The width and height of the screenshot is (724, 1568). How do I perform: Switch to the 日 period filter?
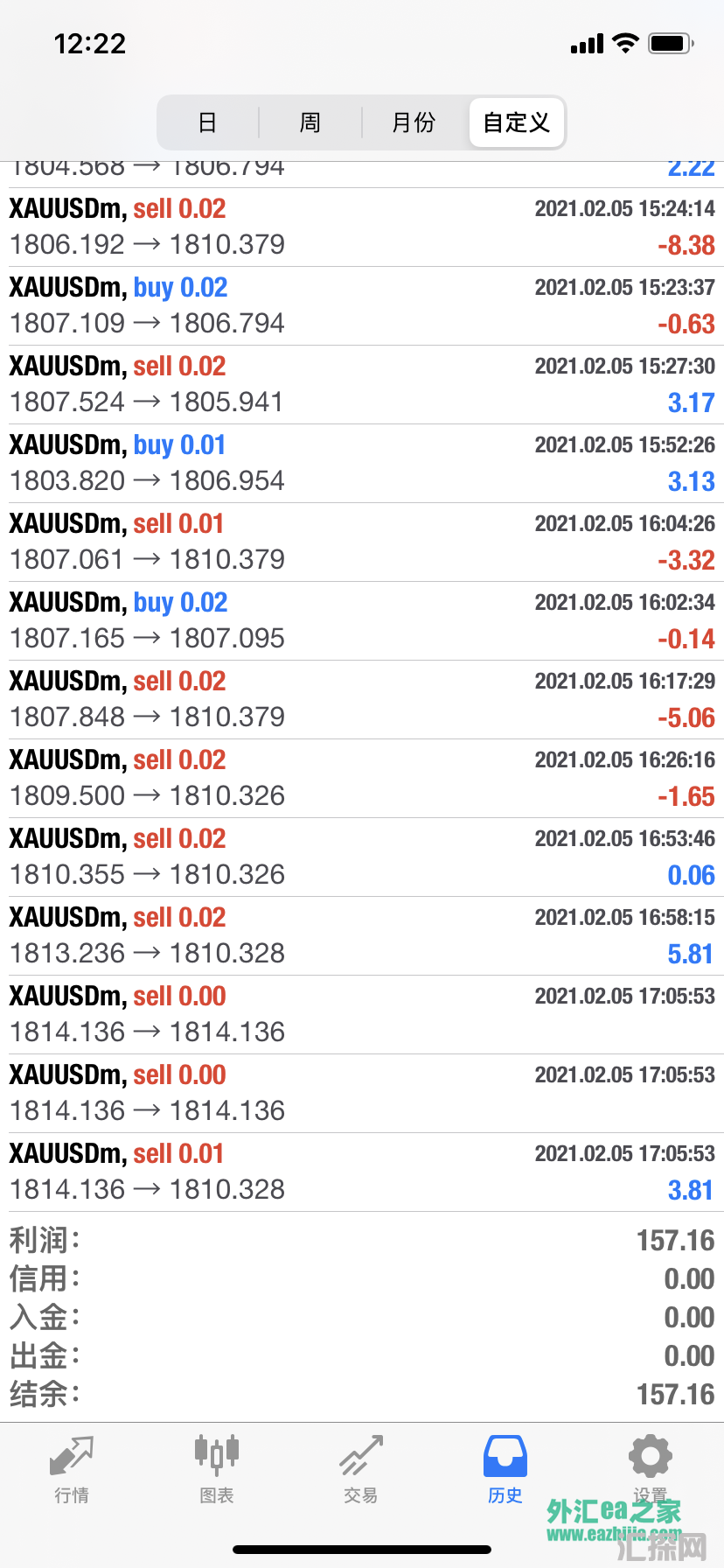[207, 122]
